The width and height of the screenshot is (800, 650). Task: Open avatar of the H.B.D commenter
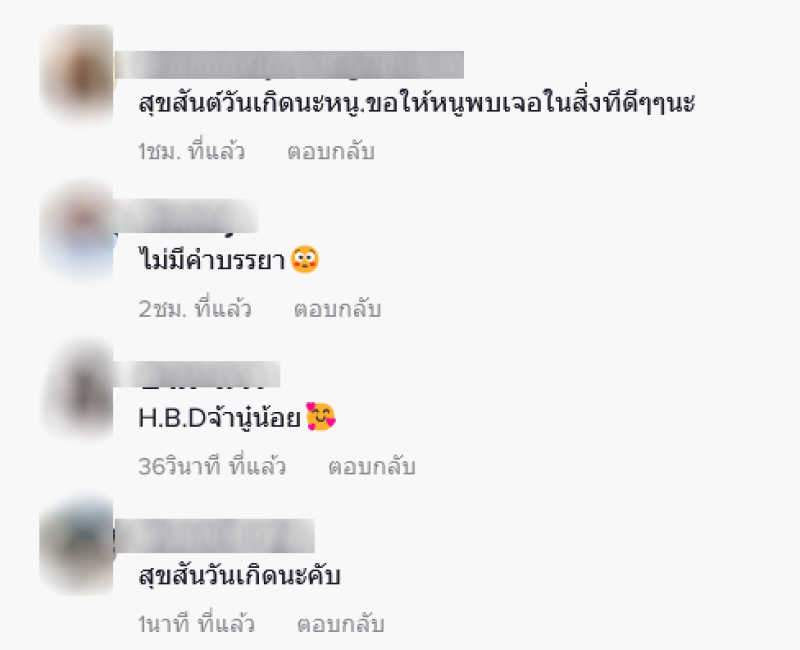76,387
